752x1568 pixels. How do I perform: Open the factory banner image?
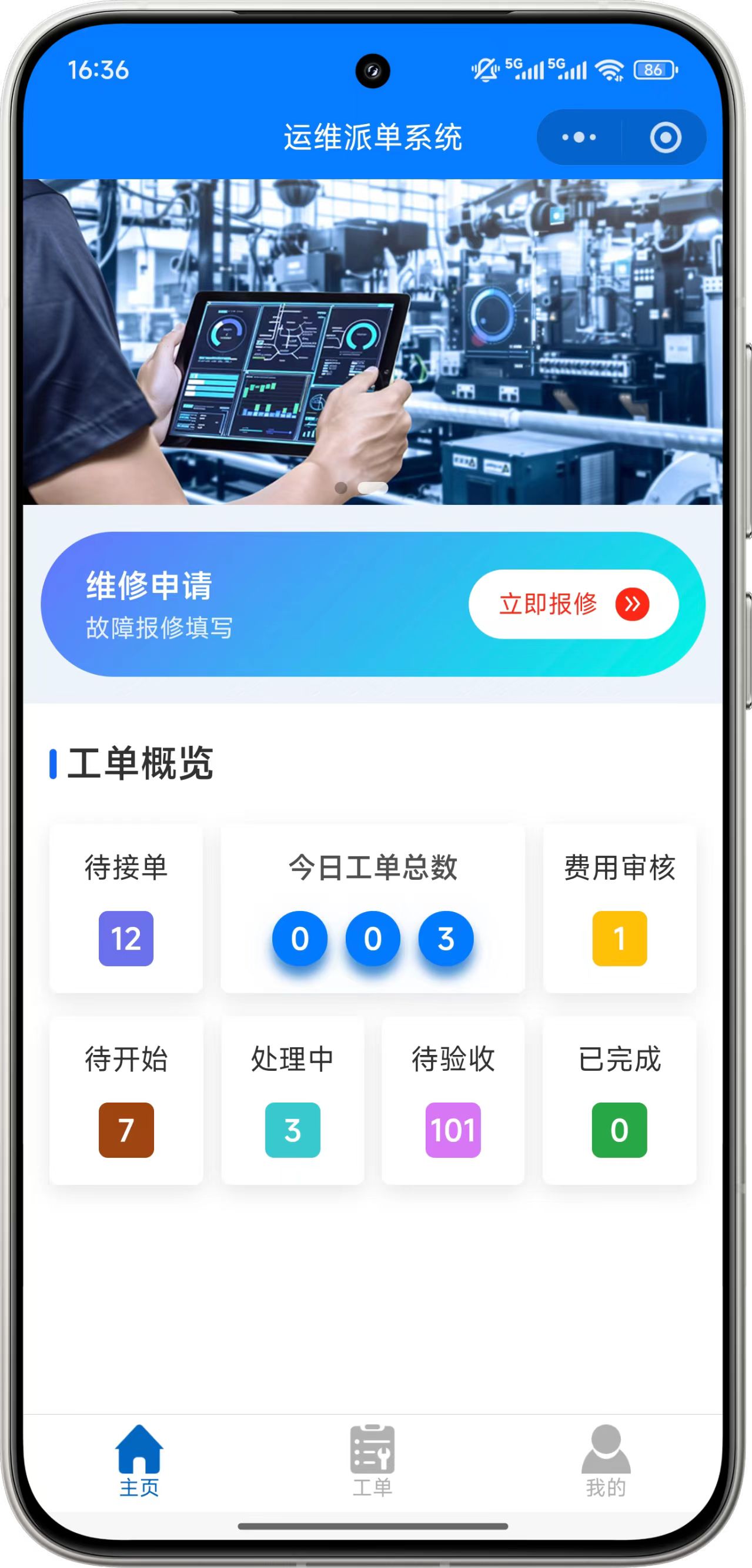click(373, 341)
